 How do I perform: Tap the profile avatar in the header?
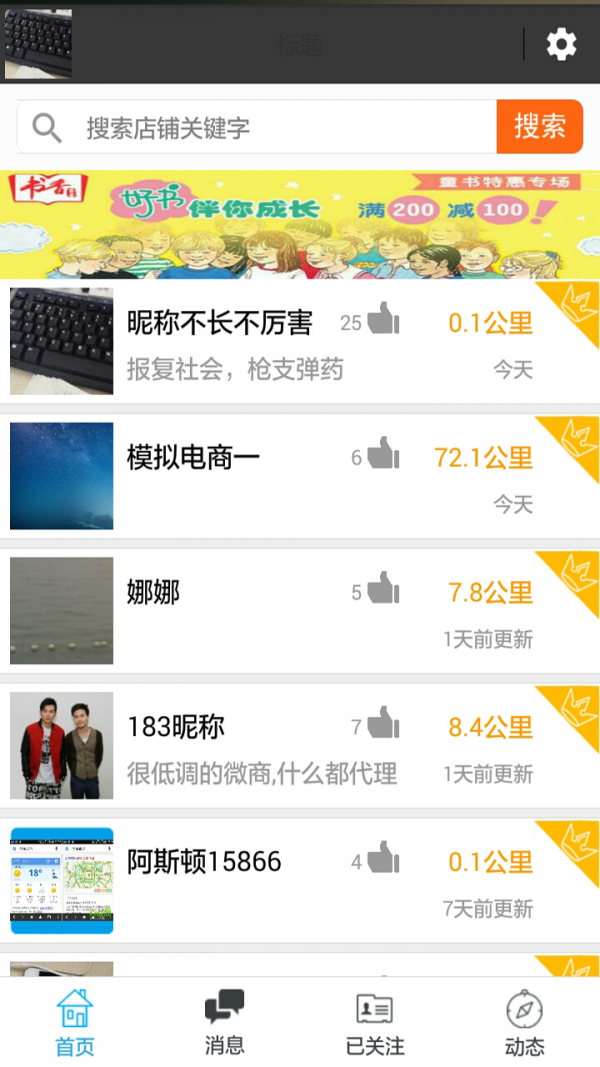pyautogui.click(x=38, y=44)
